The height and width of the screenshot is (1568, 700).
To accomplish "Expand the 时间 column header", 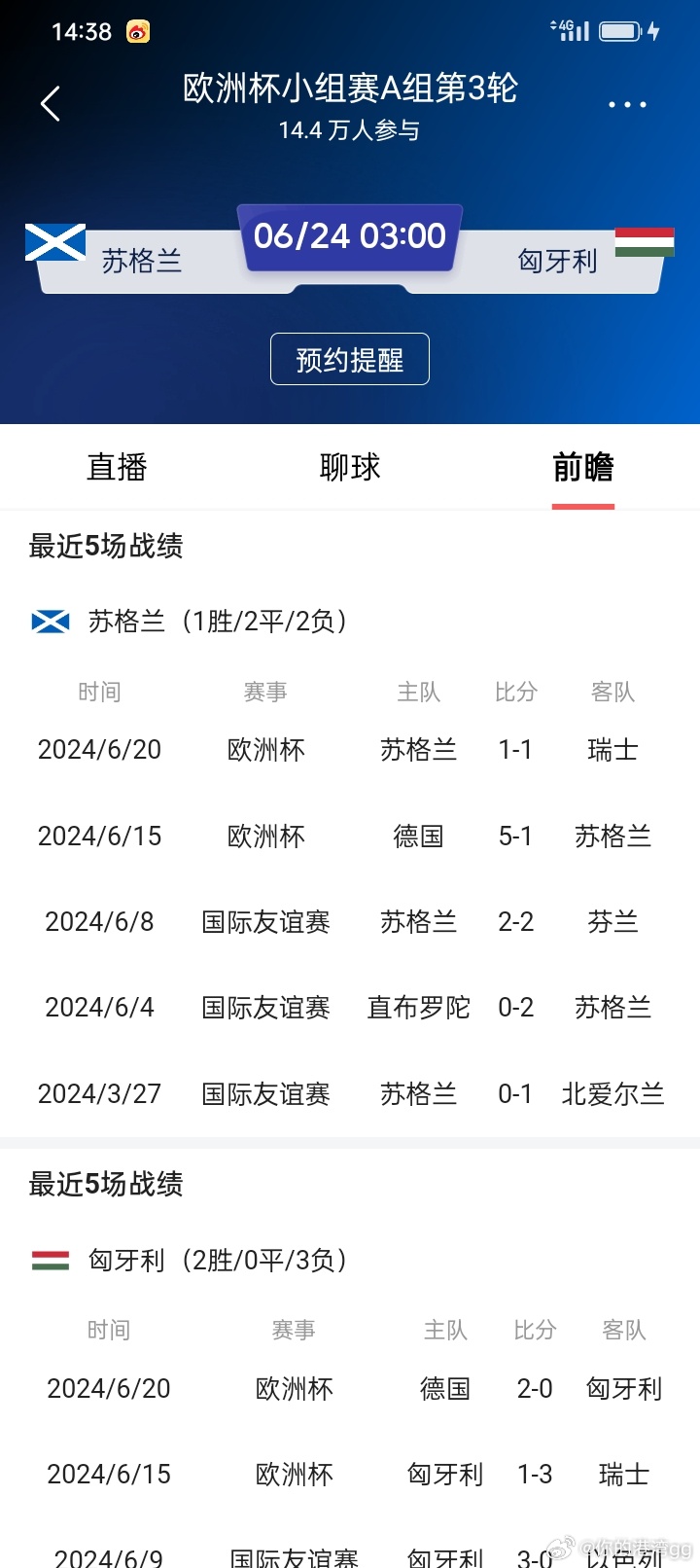I will (x=100, y=692).
